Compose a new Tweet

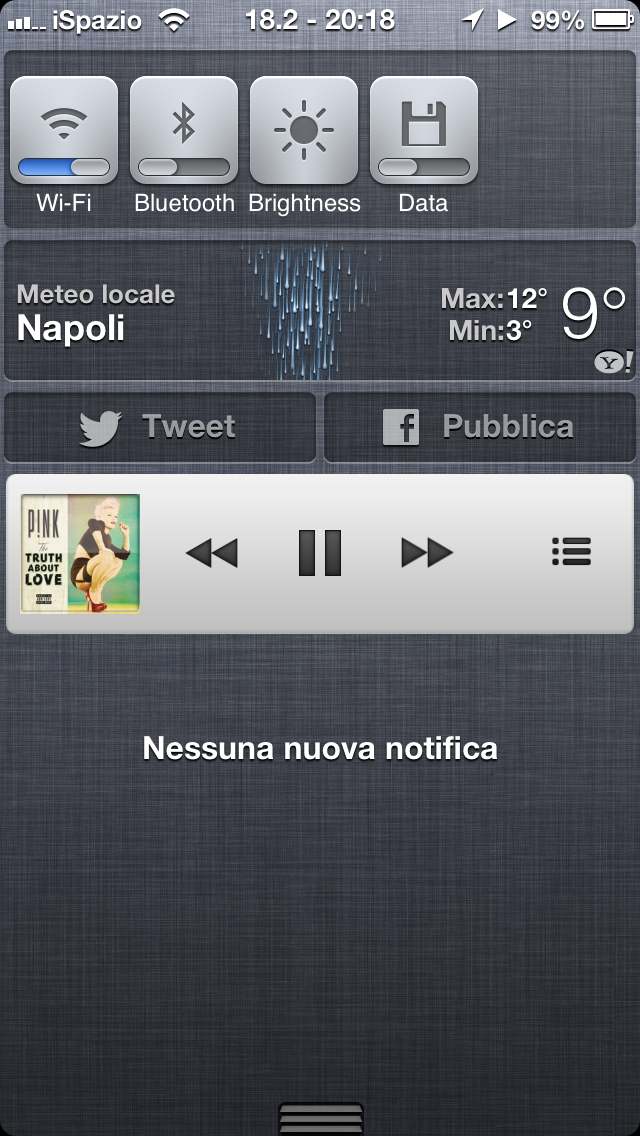coord(160,427)
